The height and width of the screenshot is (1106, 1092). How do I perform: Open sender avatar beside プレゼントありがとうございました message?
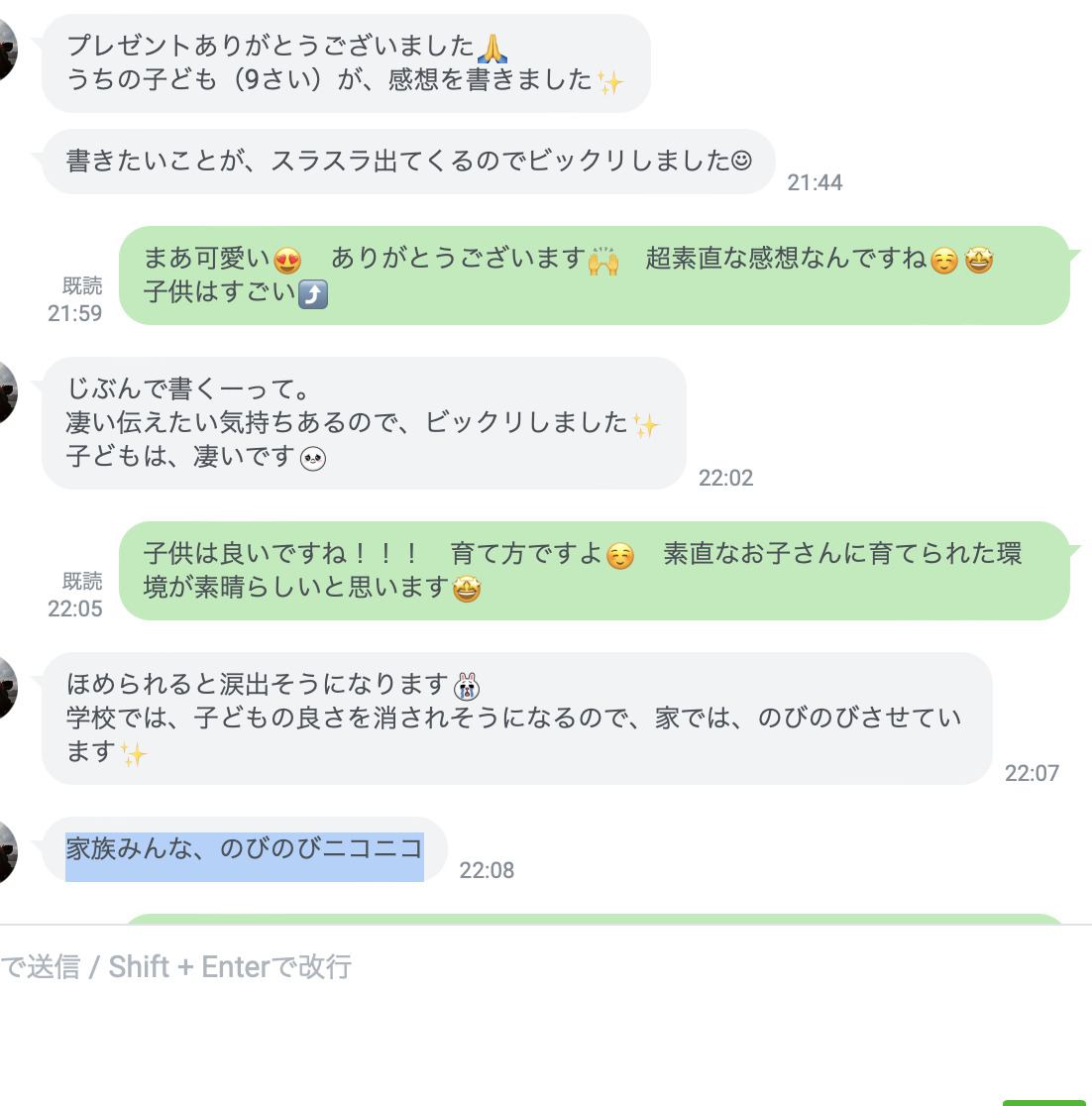pyautogui.click(x=7, y=50)
